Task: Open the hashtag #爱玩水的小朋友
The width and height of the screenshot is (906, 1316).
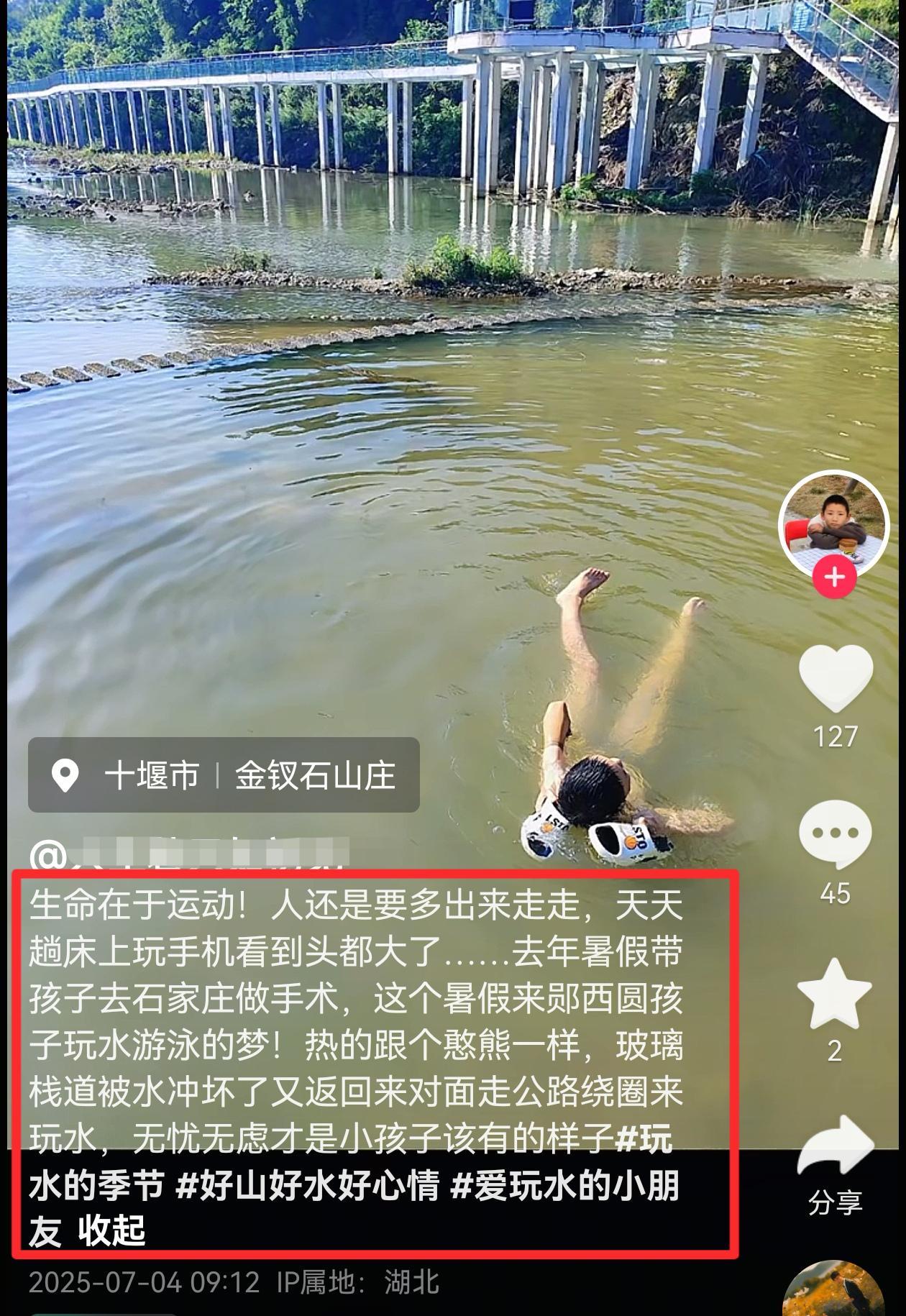Action: pos(564,1184)
